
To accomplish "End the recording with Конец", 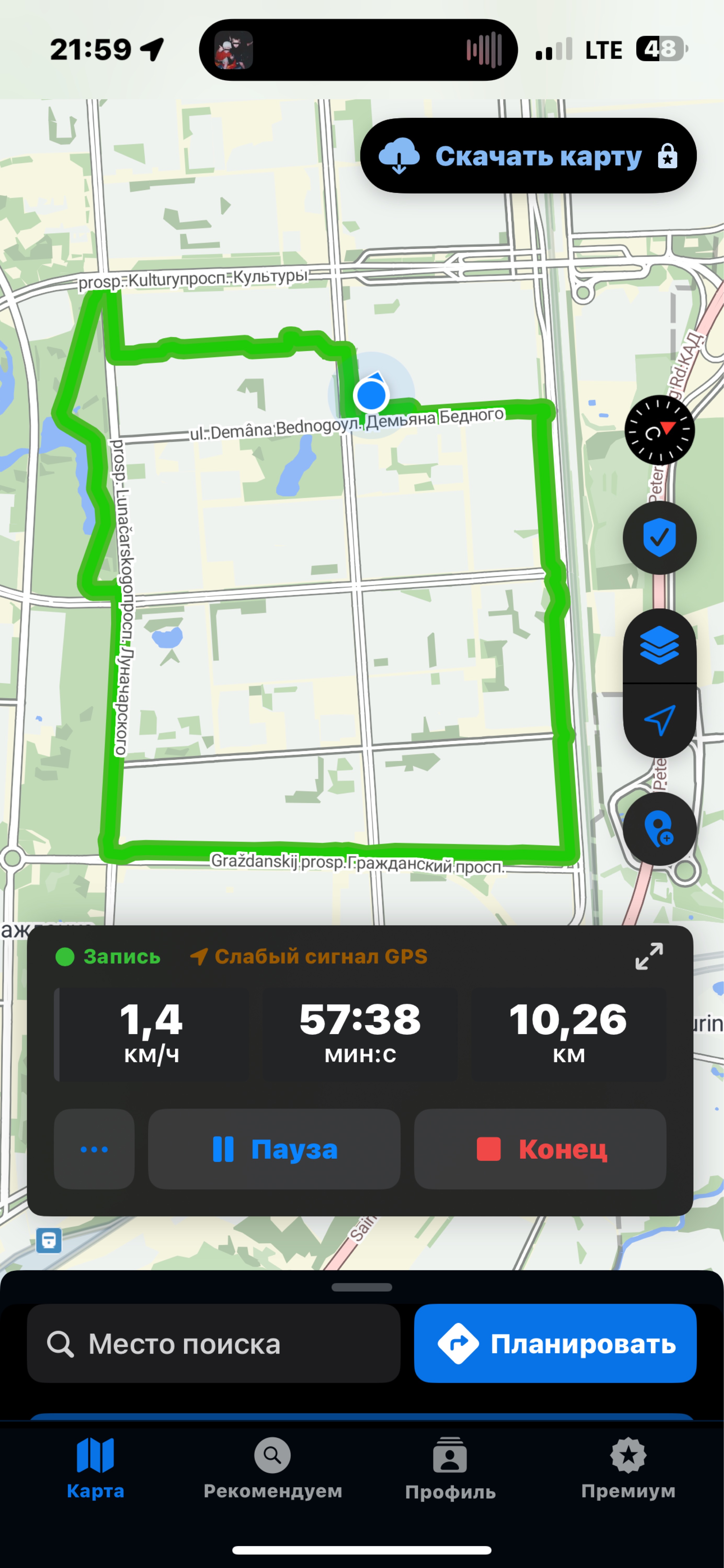I will click(540, 1149).
